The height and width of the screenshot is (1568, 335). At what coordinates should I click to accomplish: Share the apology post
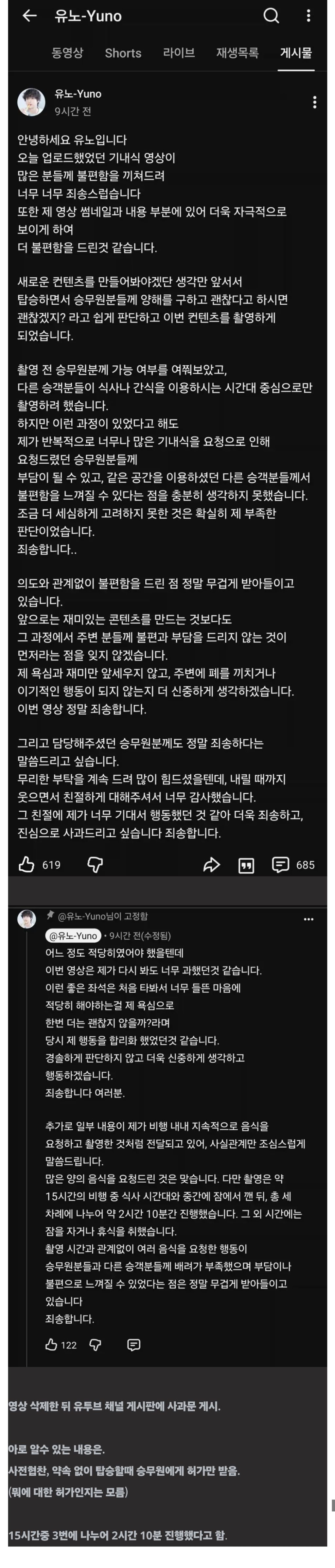(x=211, y=864)
